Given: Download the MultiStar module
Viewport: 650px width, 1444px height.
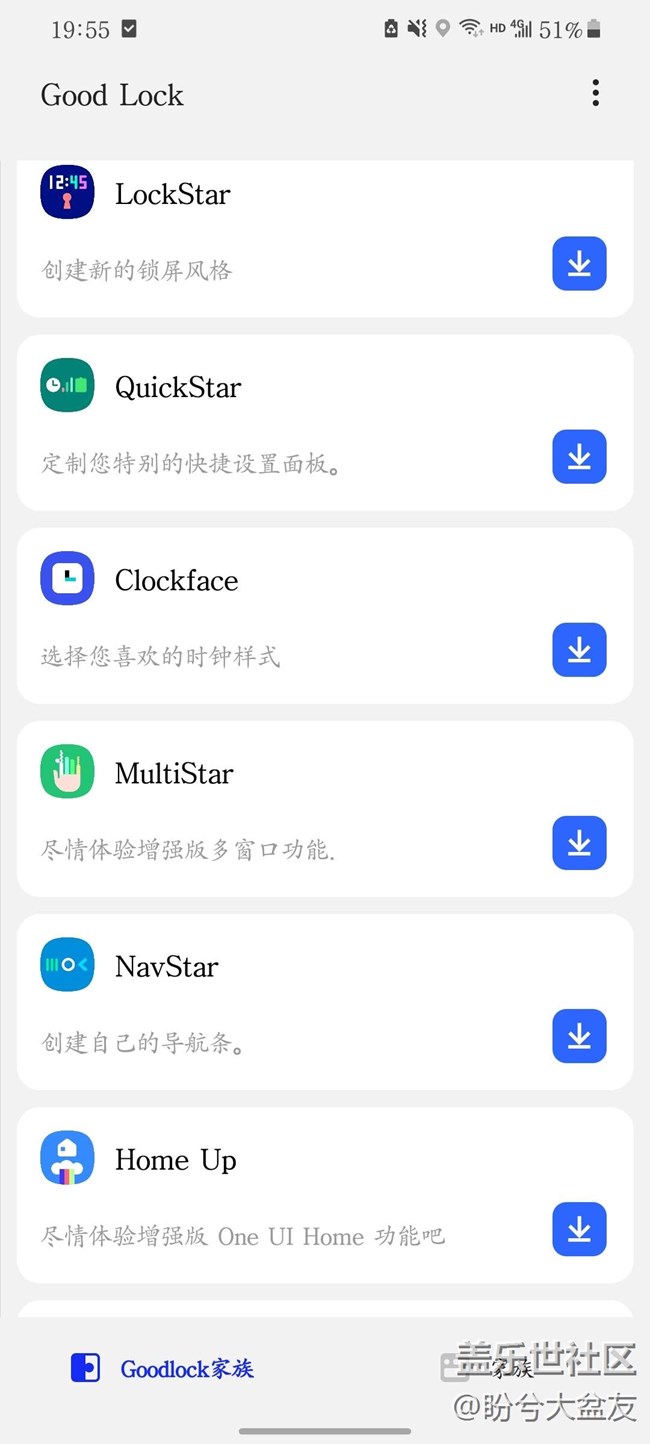Looking at the screenshot, I should pyautogui.click(x=579, y=843).
